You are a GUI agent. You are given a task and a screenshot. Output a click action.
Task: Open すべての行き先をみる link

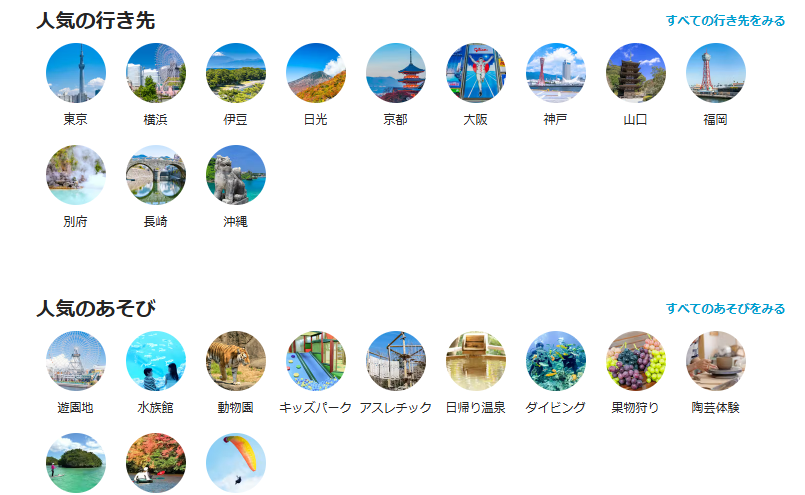click(x=725, y=20)
